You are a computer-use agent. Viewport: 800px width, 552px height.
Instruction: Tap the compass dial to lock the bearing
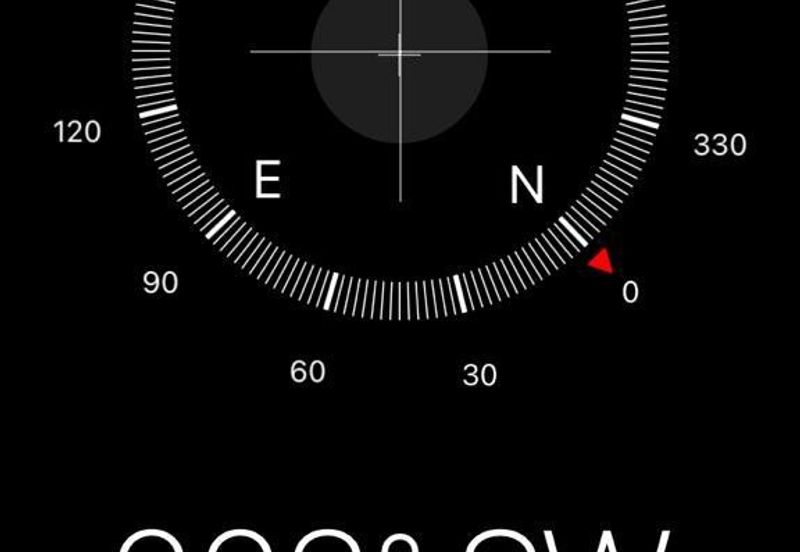400,150
